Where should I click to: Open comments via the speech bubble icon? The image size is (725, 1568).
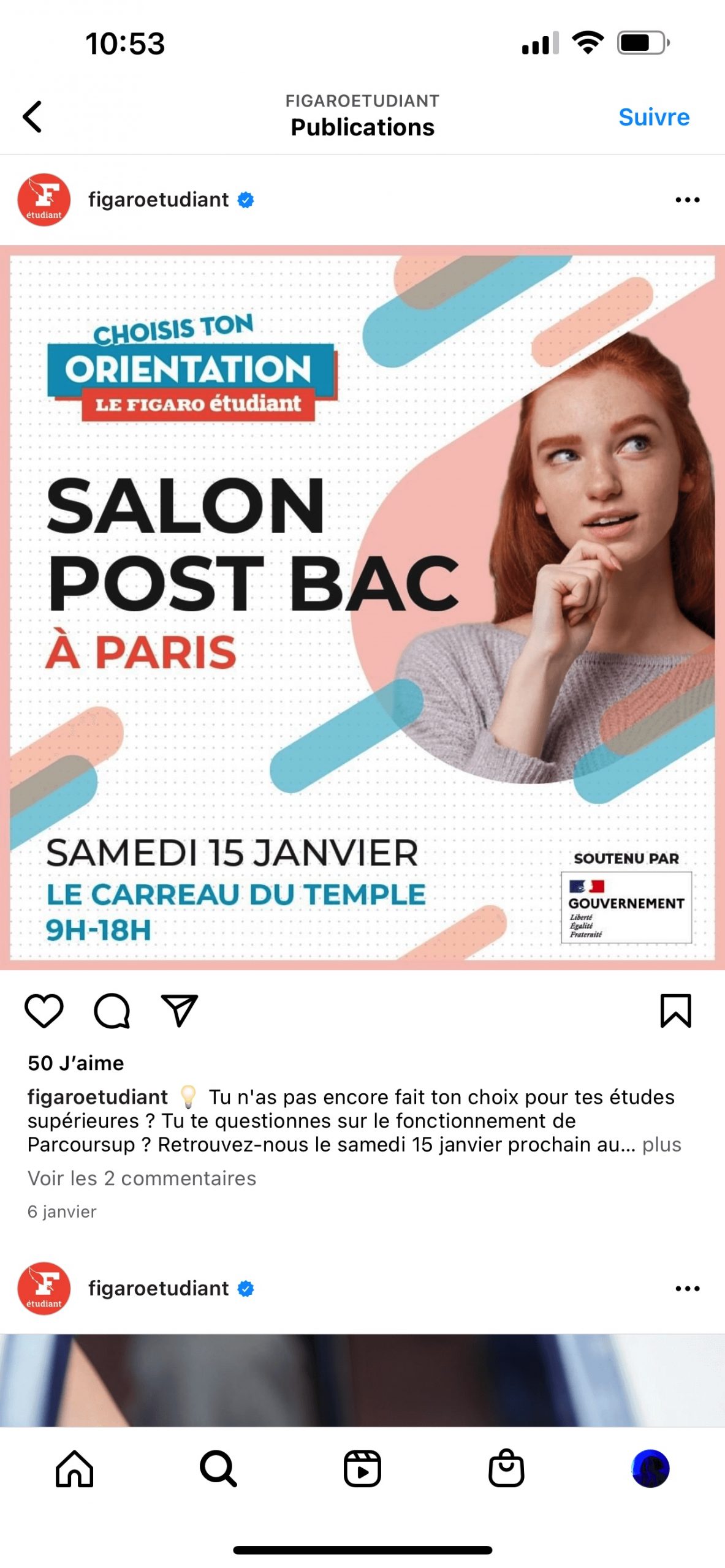(x=112, y=1010)
